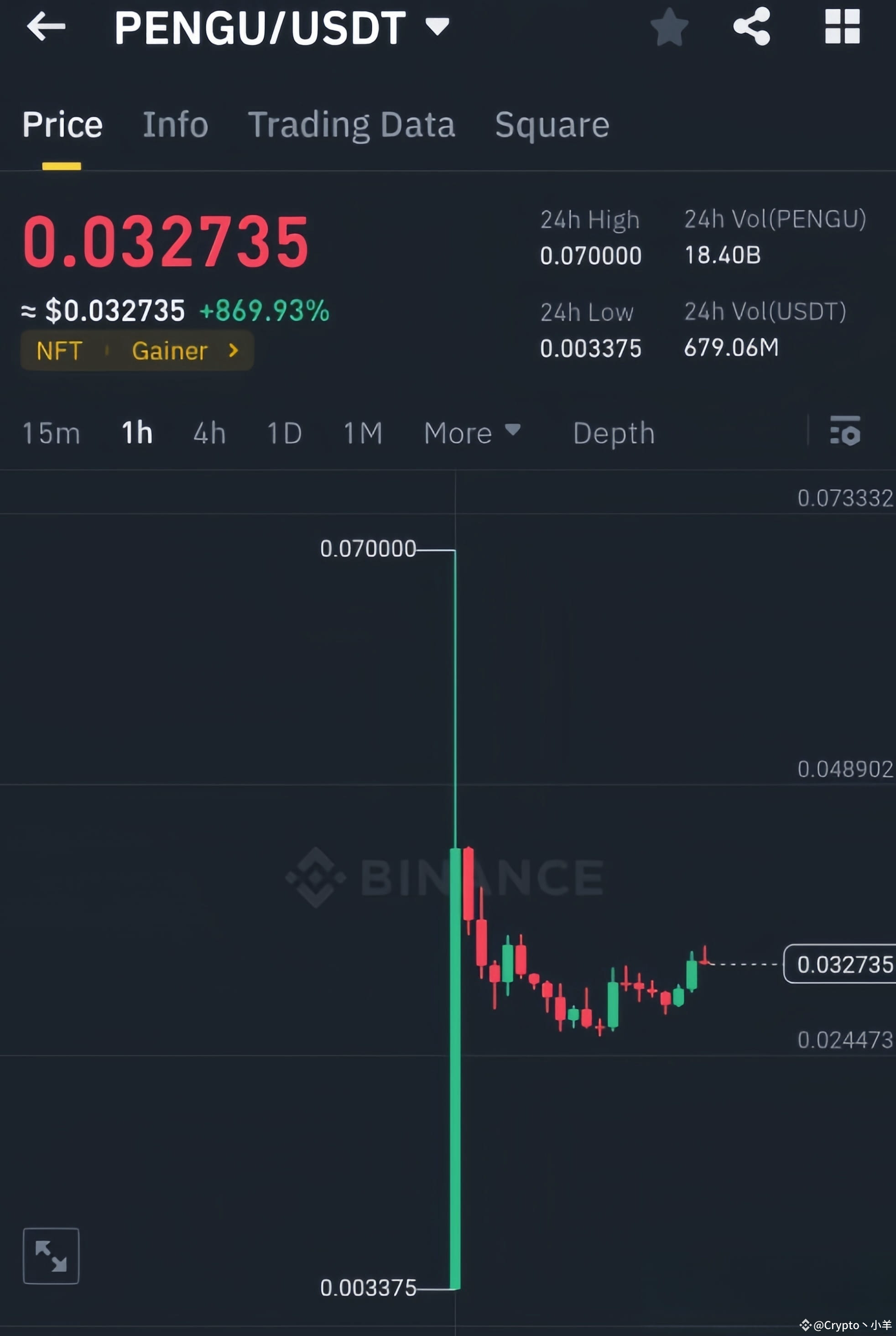The width and height of the screenshot is (896, 1336).
Task: Open the Square tab
Action: pos(552,125)
